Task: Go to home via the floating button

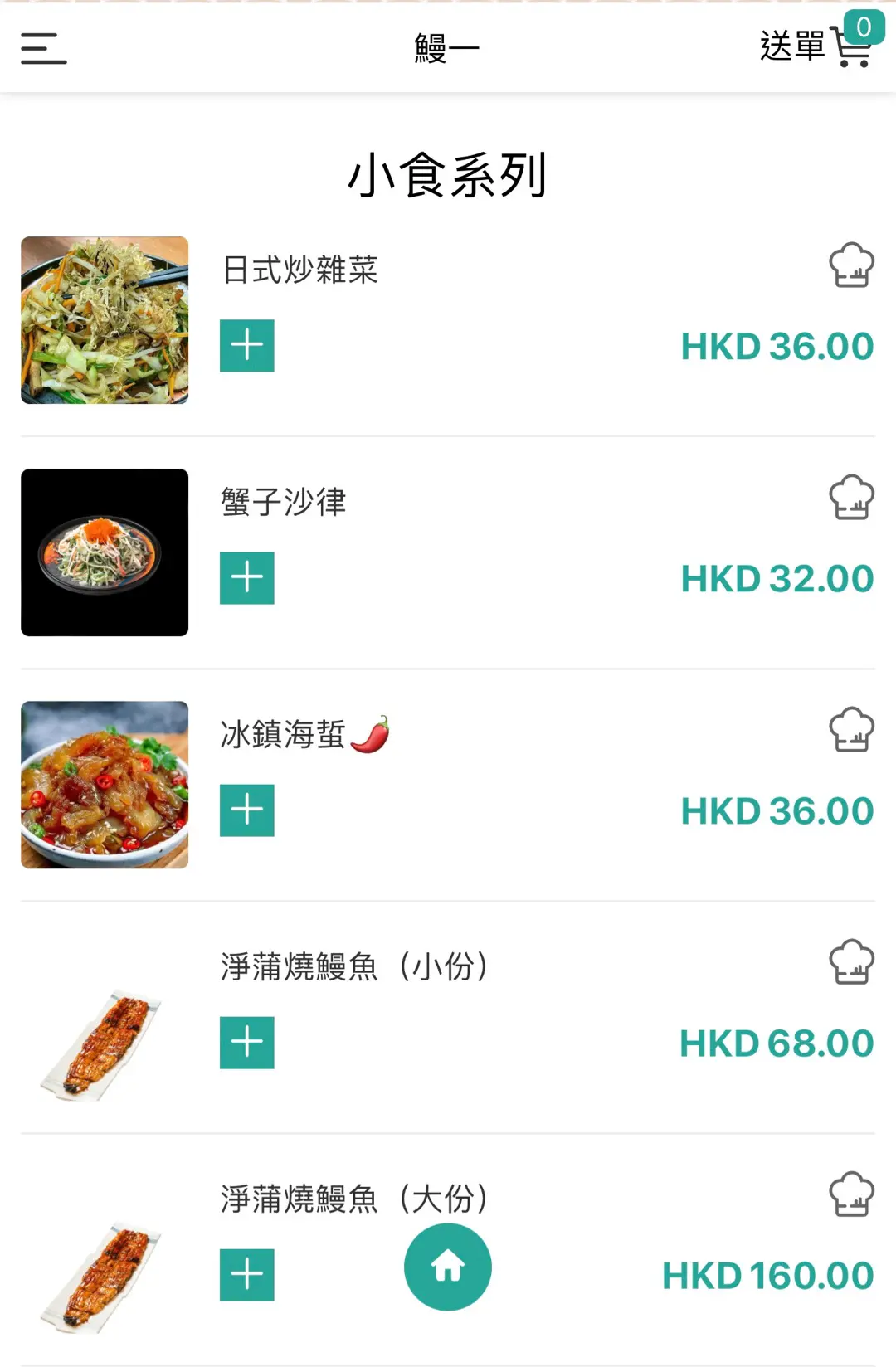Action: point(447,1267)
